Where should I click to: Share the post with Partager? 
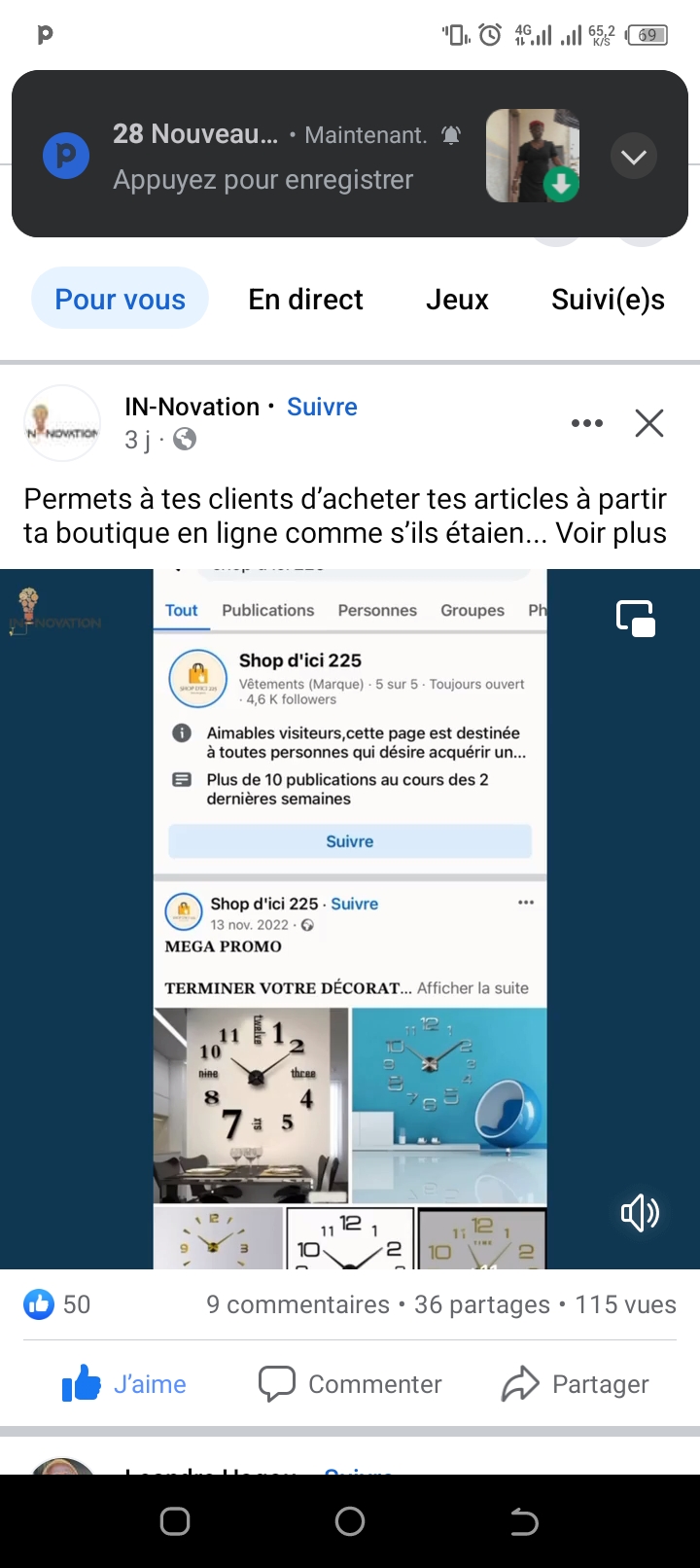pos(575,1383)
